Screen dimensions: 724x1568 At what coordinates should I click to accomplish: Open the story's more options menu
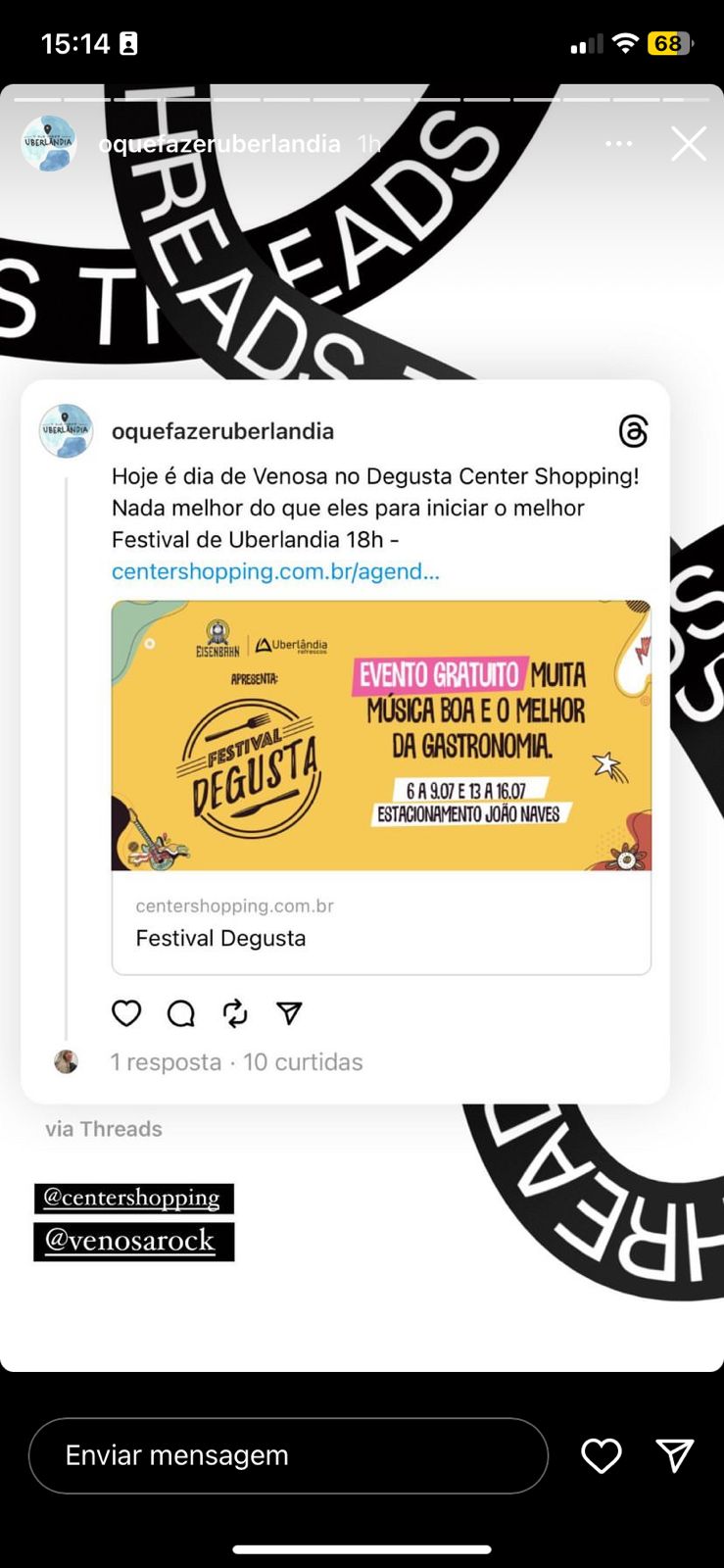[x=618, y=144]
